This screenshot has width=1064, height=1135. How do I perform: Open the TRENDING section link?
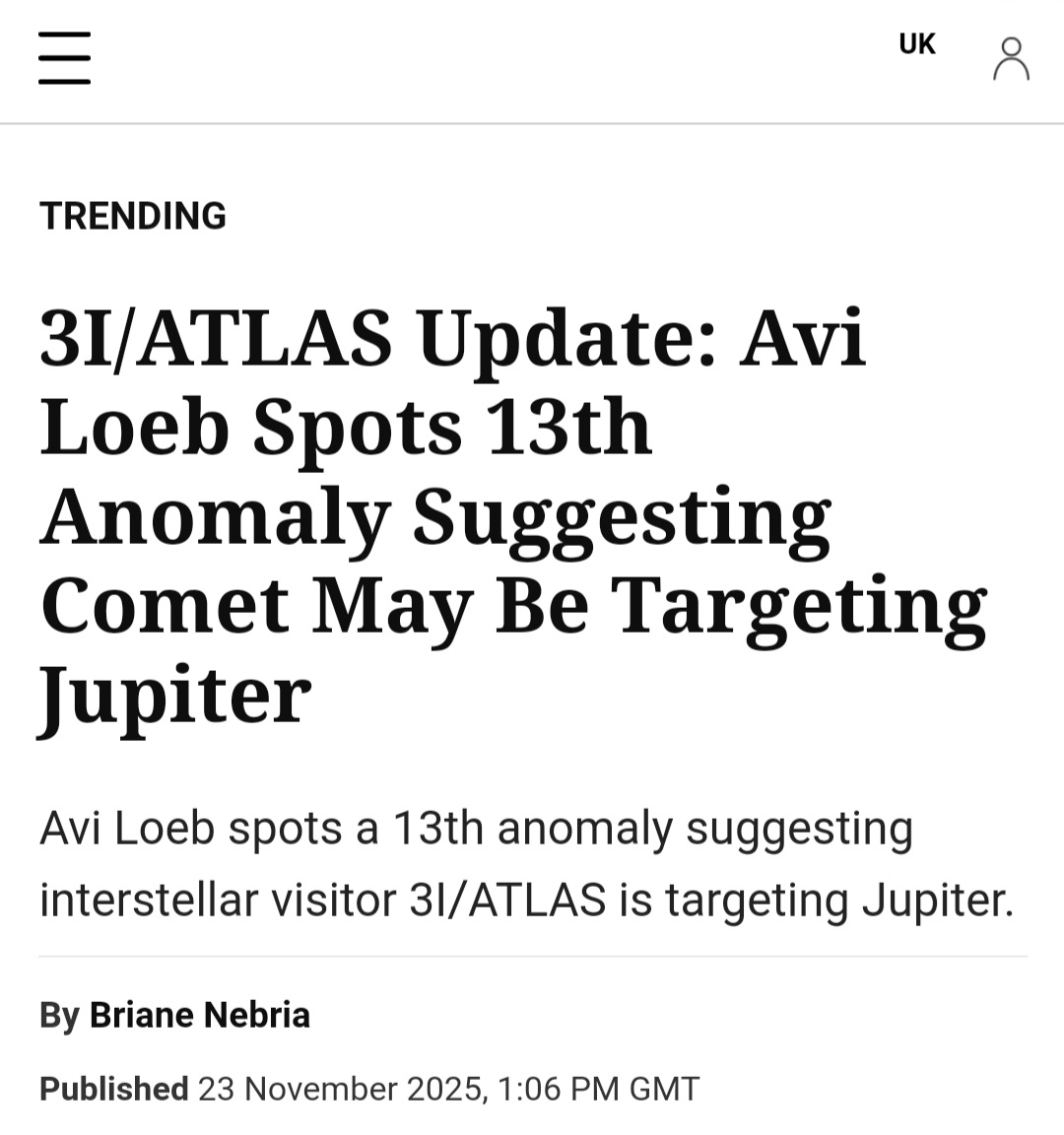coord(133,216)
